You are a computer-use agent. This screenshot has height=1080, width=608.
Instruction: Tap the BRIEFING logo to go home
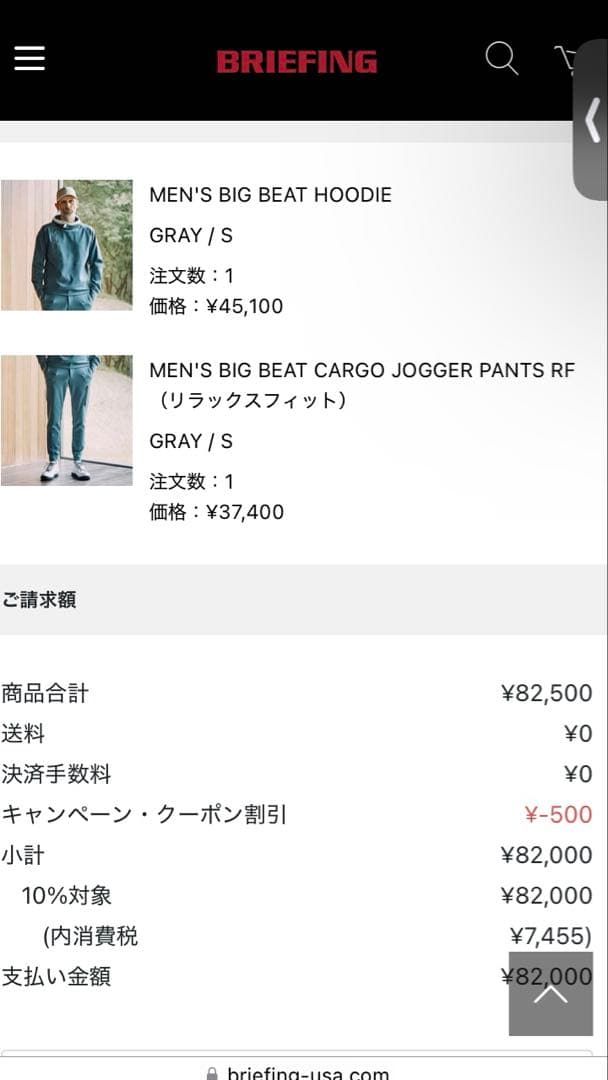(297, 61)
